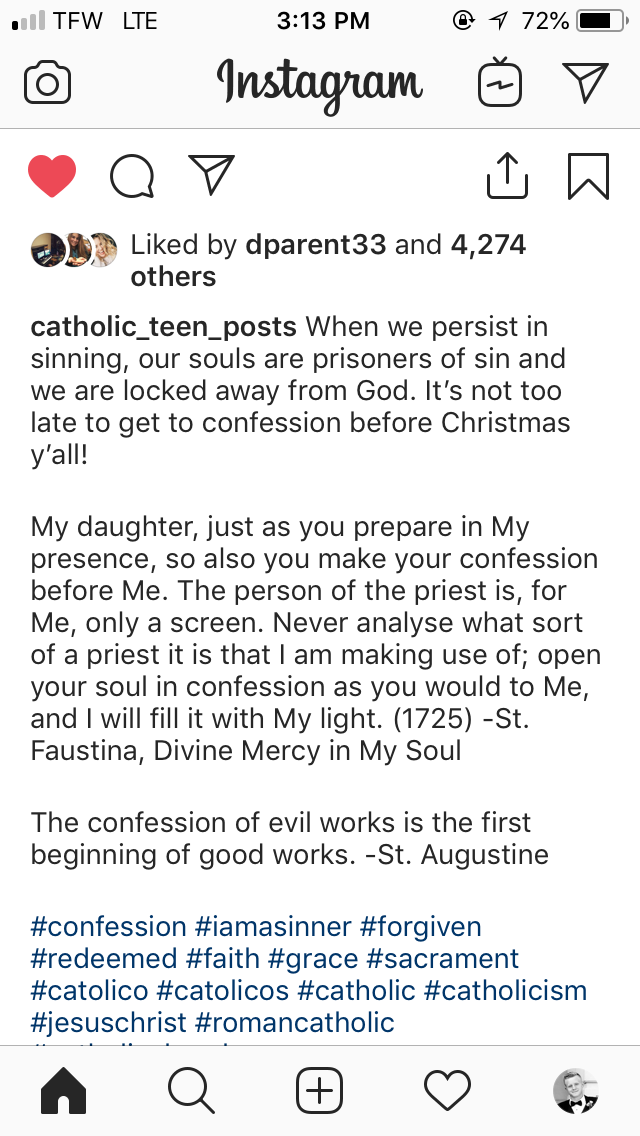Switch to the Search and Explore tab
Viewport: 640px width, 1136px height.
pyautogui.click(x=192, y=1091)
